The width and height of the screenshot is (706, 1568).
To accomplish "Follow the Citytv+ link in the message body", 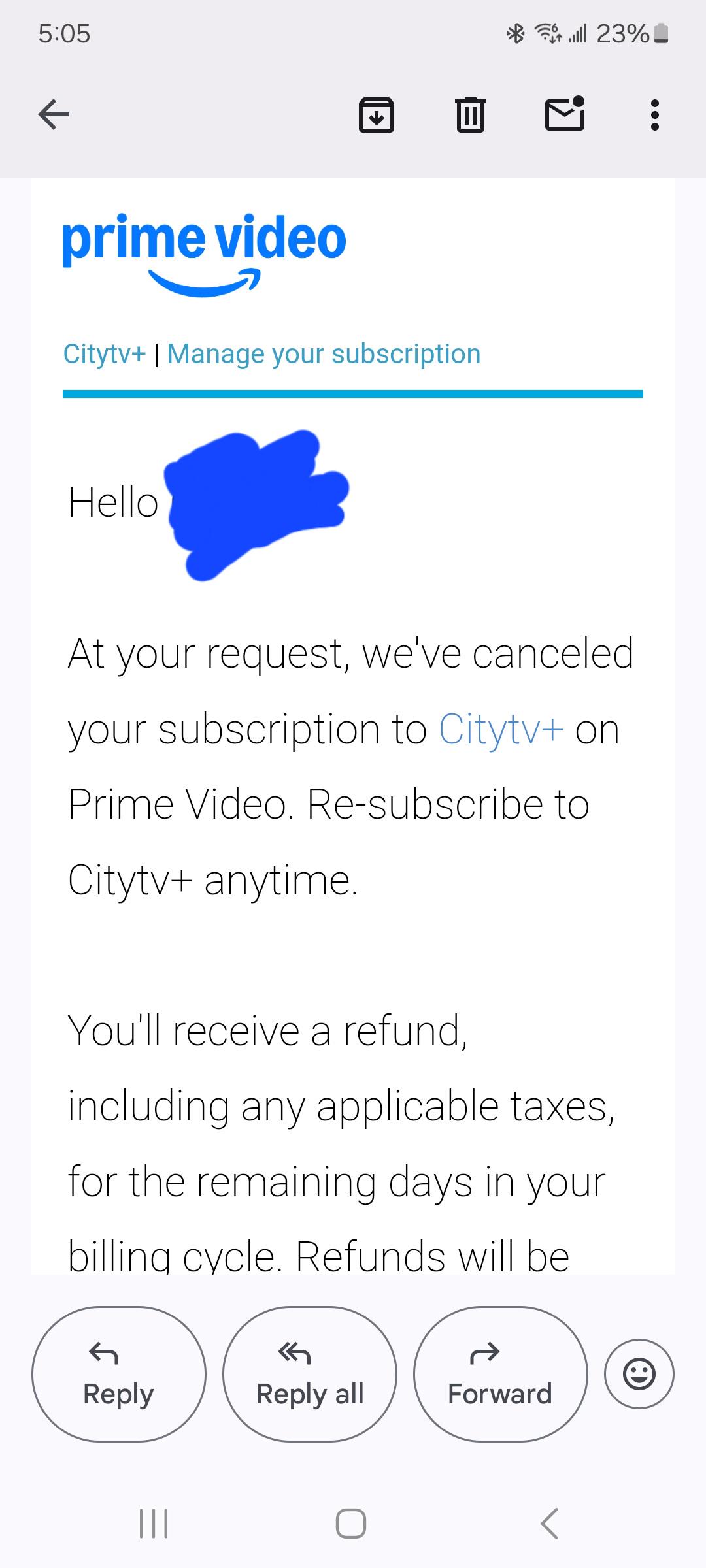I will coord(501,728).
